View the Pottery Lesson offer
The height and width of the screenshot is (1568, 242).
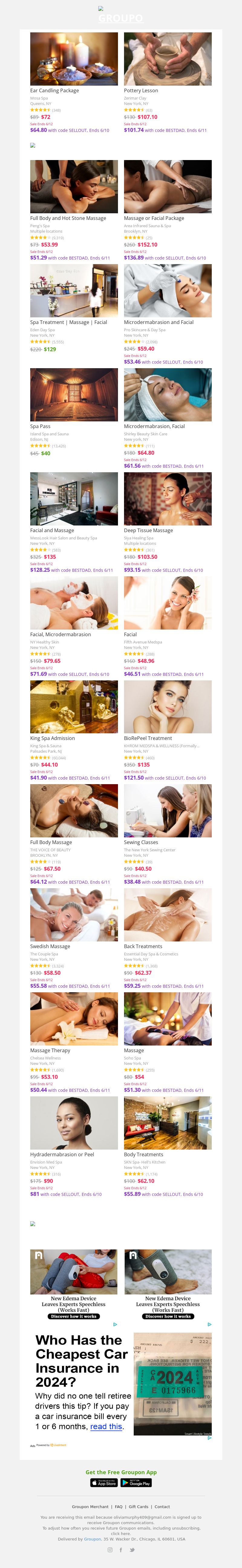(167, 59)
